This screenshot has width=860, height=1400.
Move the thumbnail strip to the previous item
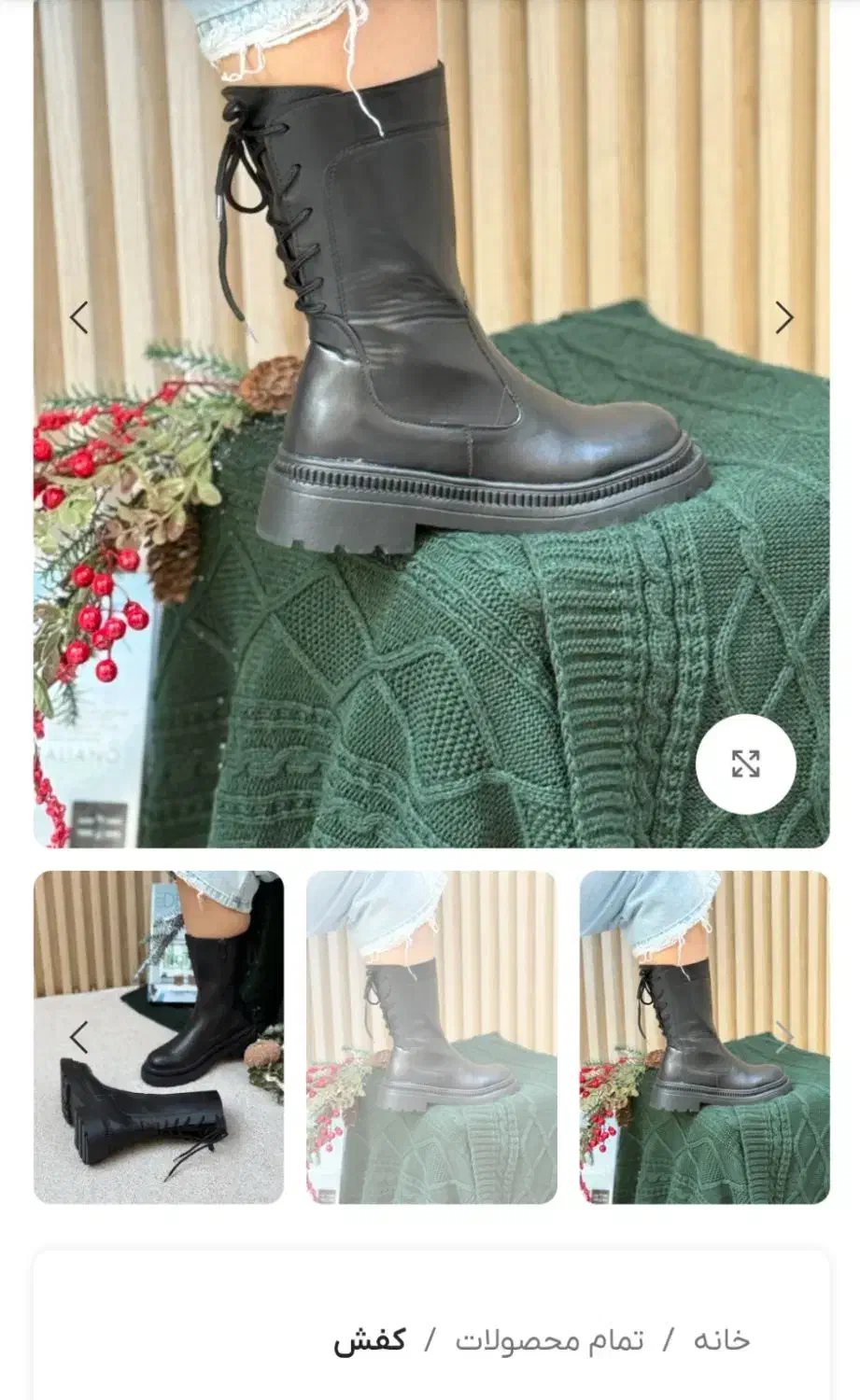click(x=79, y=1037)
